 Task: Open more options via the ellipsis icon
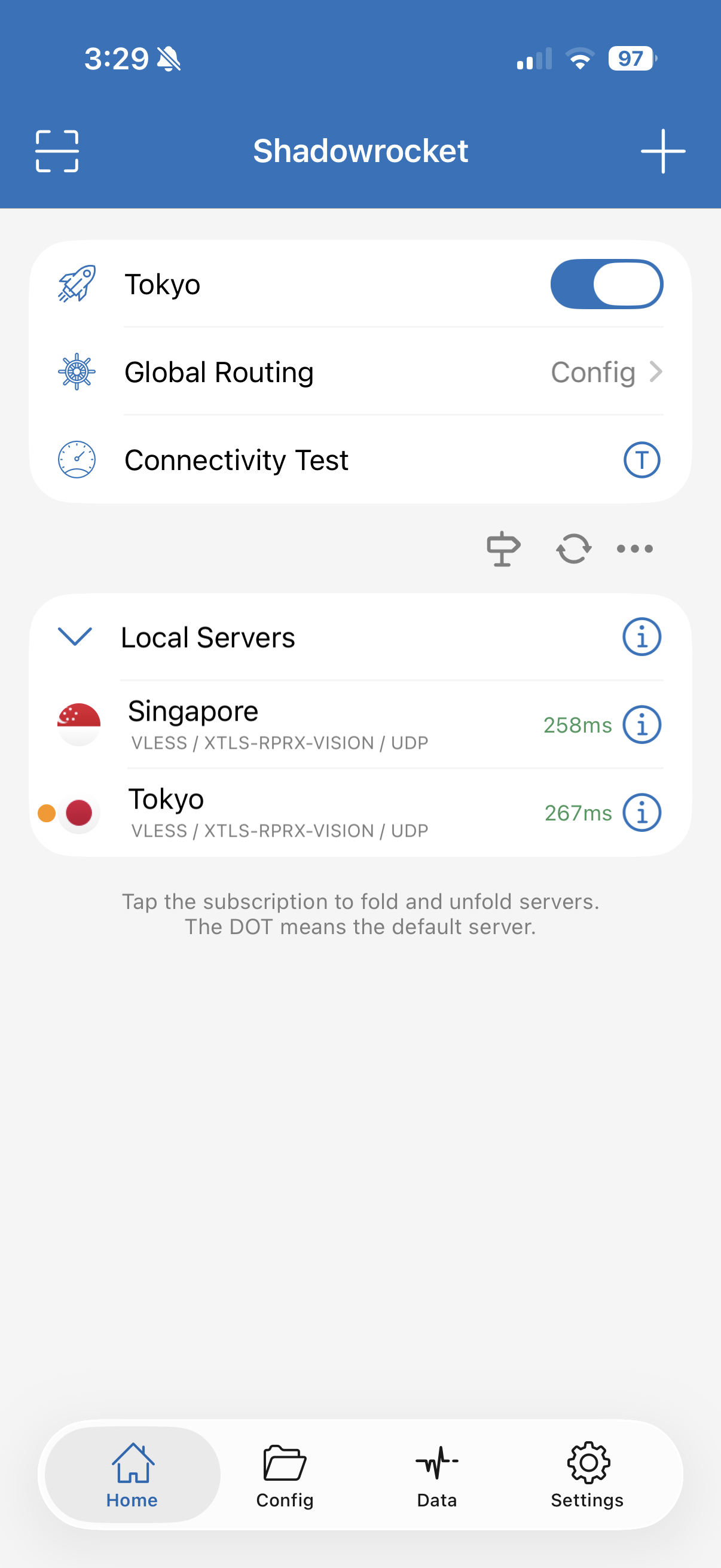pyautogui.click(x=633, y=548)
